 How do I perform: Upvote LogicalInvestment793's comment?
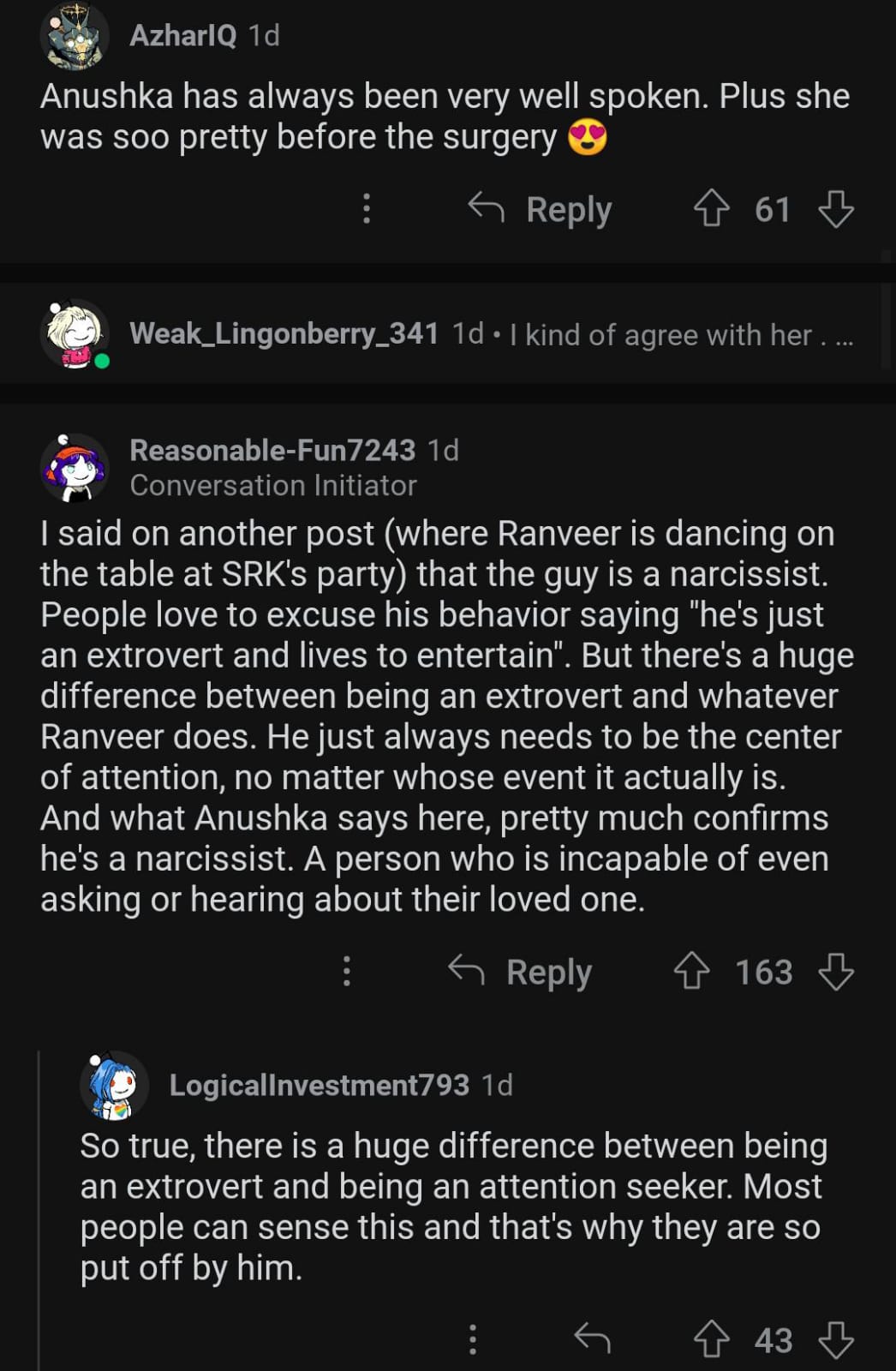pos(711,1339)
